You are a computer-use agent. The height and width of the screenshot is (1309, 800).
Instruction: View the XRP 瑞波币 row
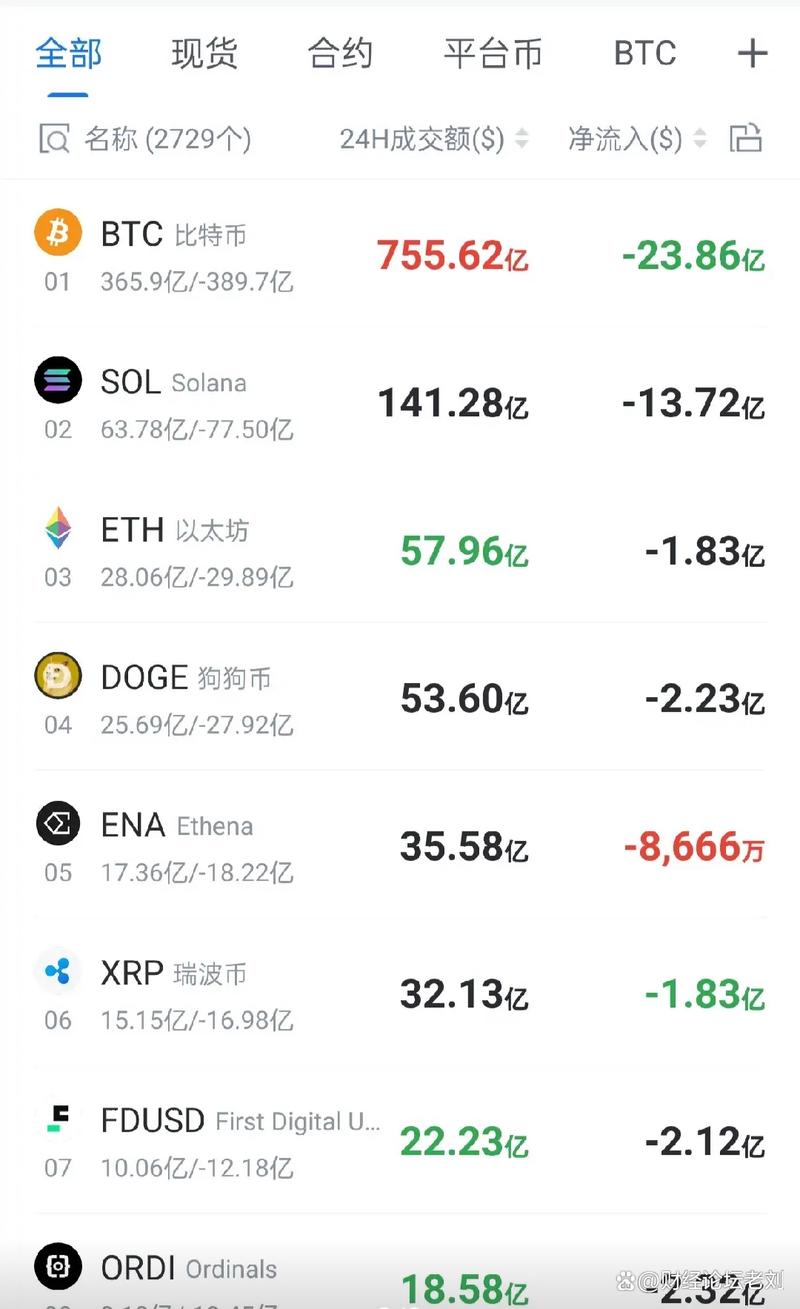400,994
